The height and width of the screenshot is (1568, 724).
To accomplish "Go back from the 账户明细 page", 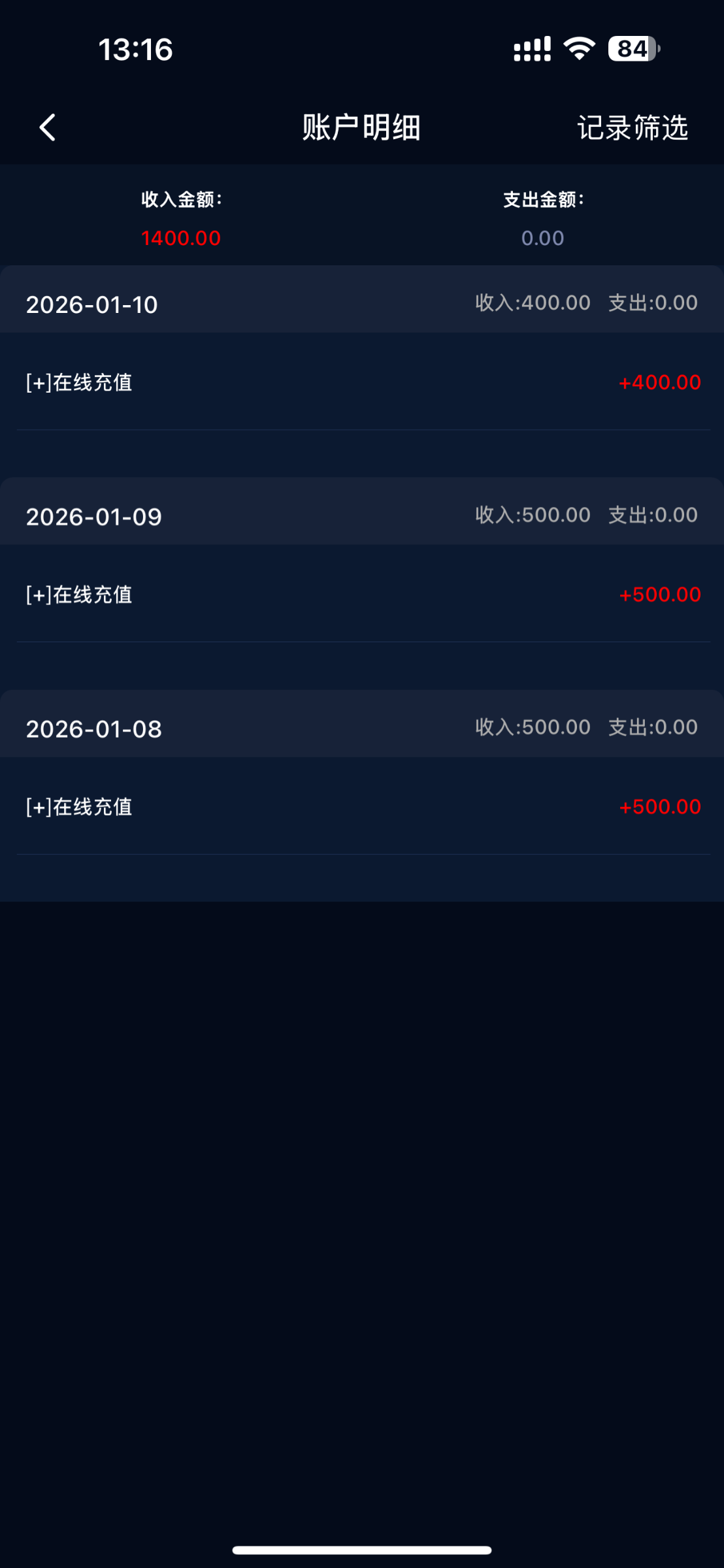I will 48,127.
